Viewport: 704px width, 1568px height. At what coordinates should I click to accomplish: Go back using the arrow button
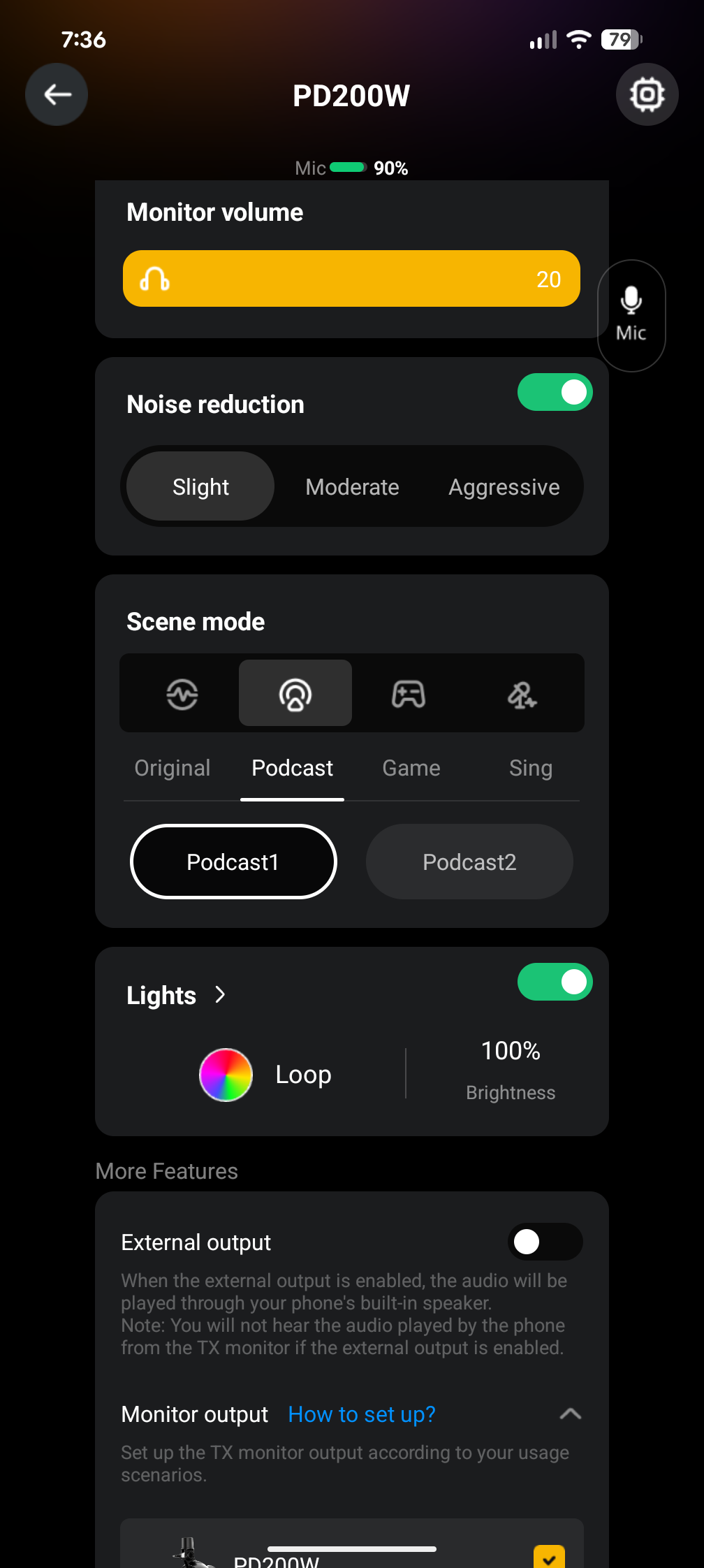click(x=57, y=94)
